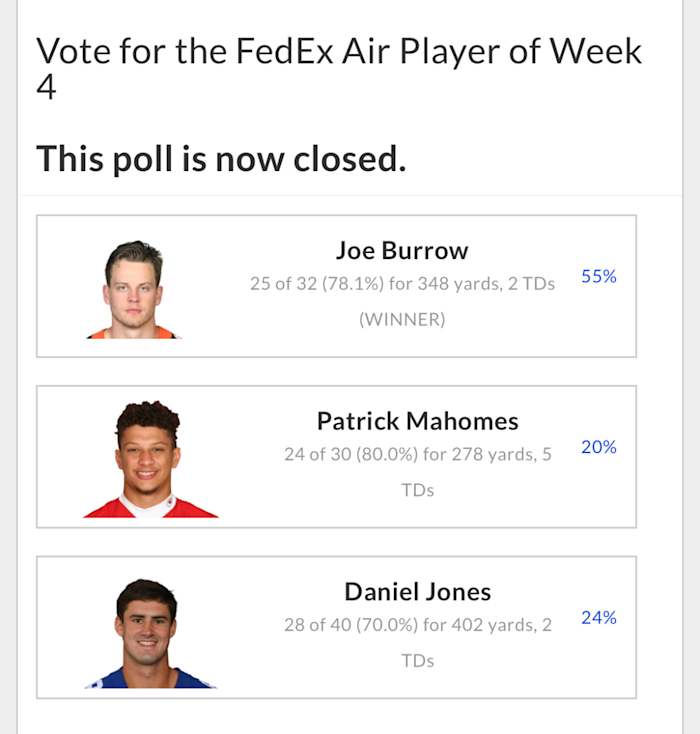
Task: Choose the Daniel Jones poll card
Action: (x=336, y=627)
